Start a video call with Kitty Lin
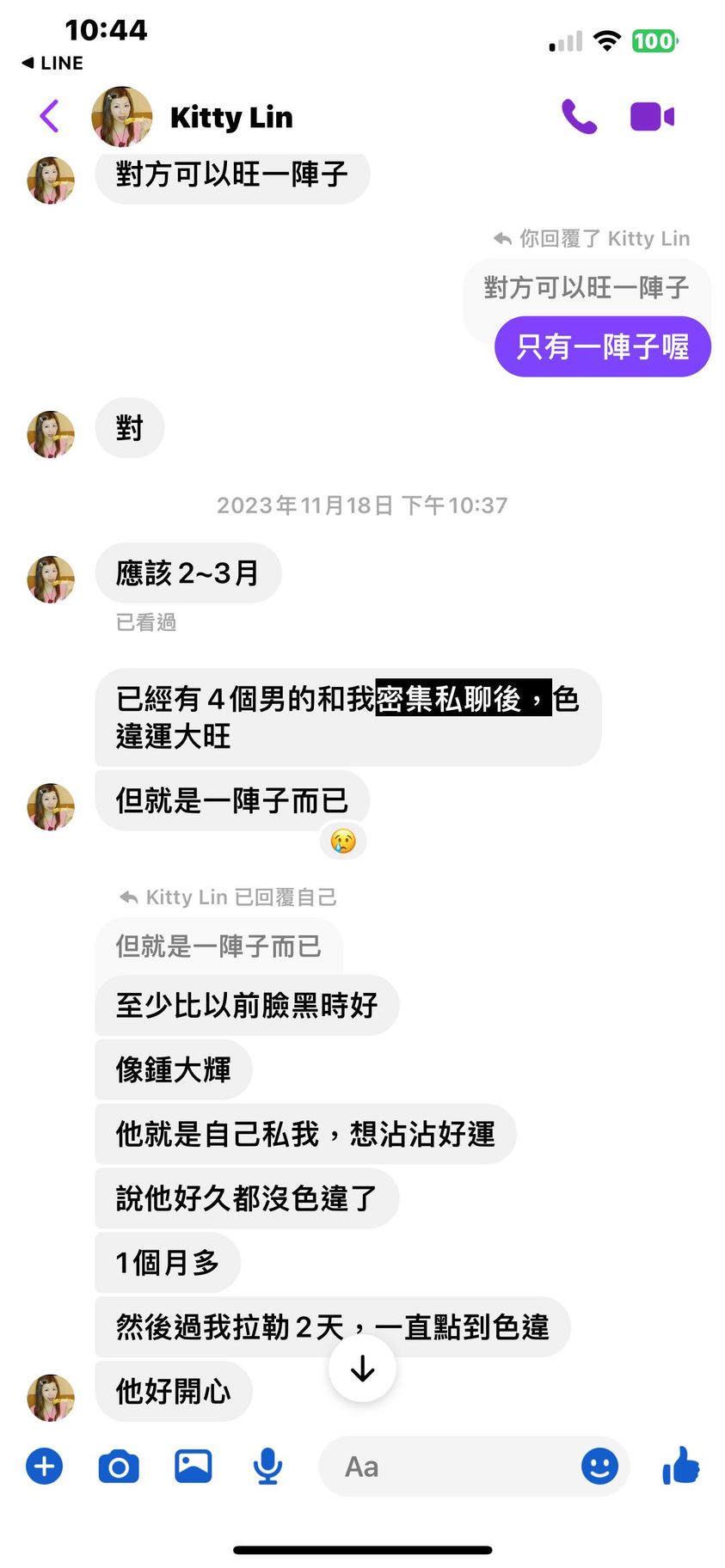 coord(652,116)
